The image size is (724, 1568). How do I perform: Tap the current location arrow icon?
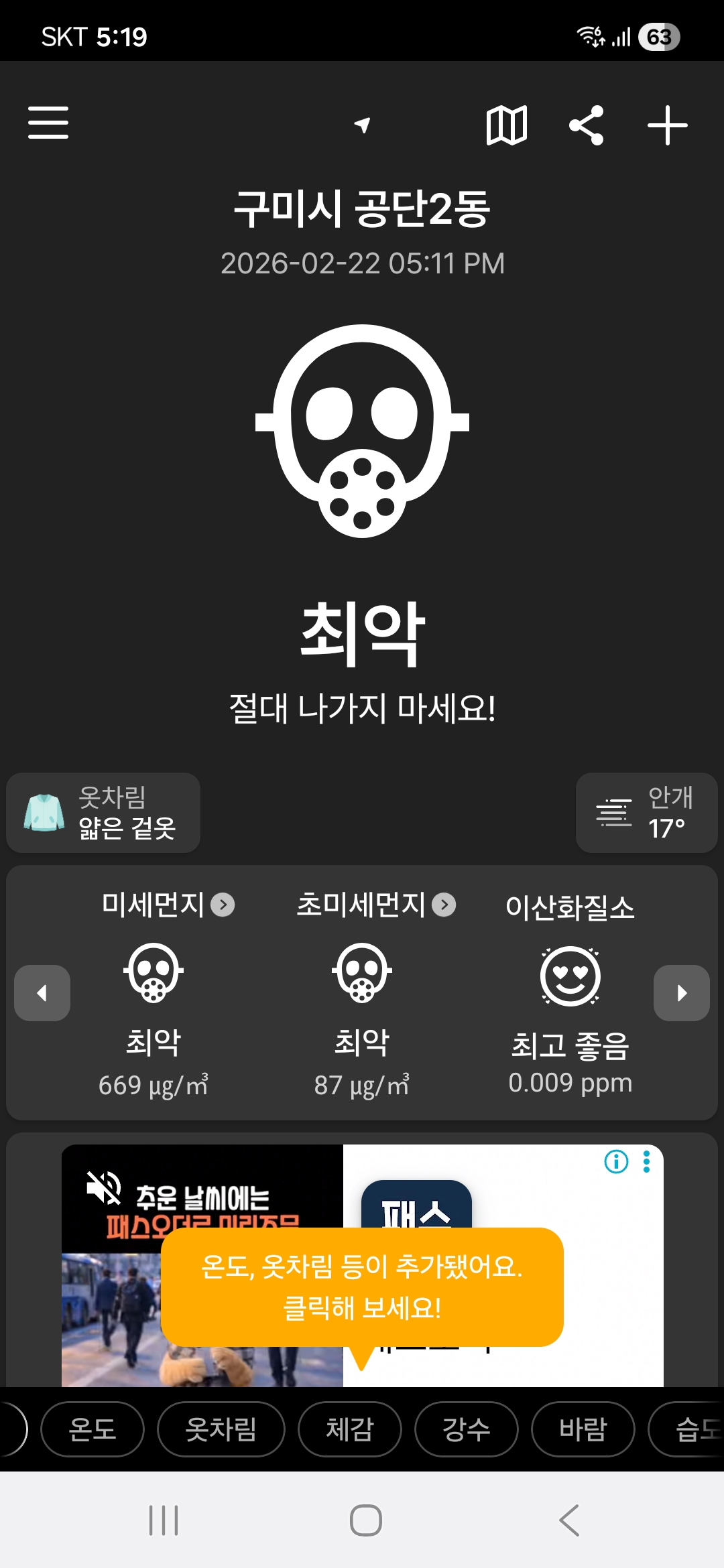point(363,125)
